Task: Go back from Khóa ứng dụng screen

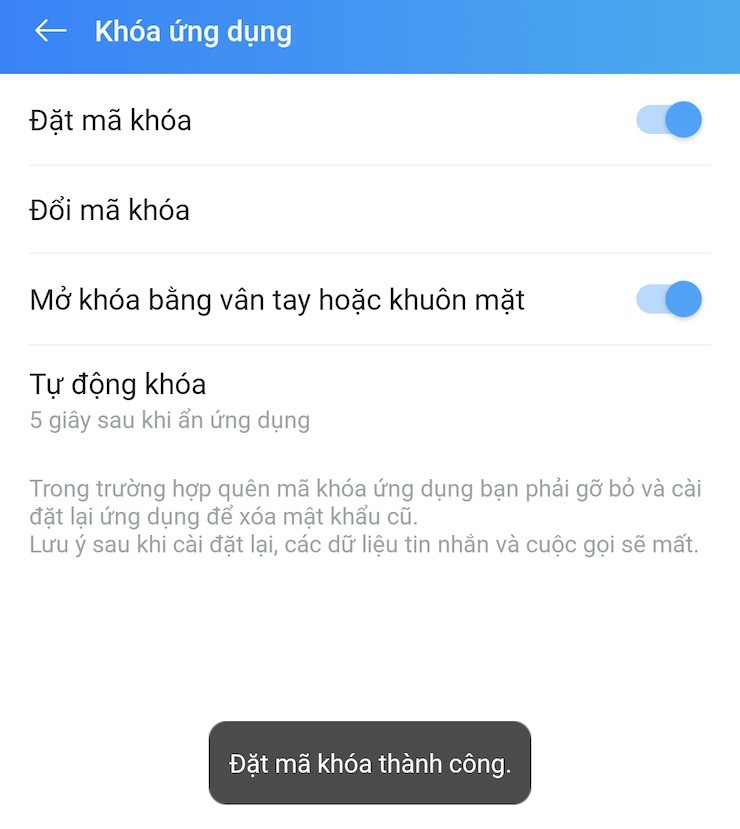Action: coord(50,31)
